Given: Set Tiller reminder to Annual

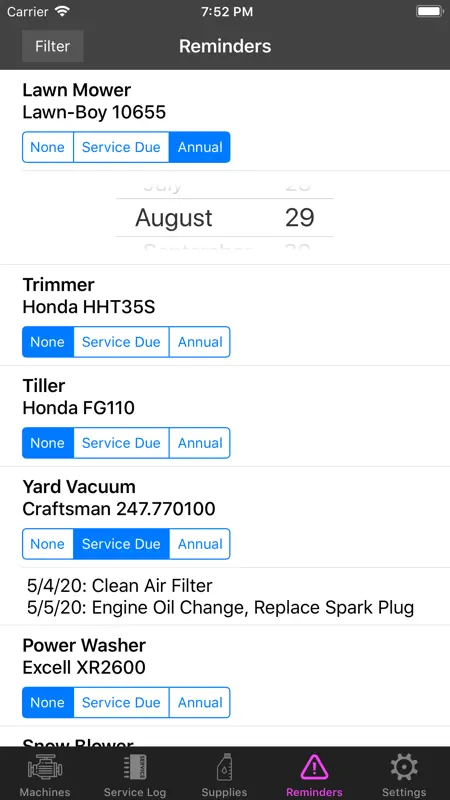Looking at the screenshot, I should pyautogui.click(x=199, y=443).
